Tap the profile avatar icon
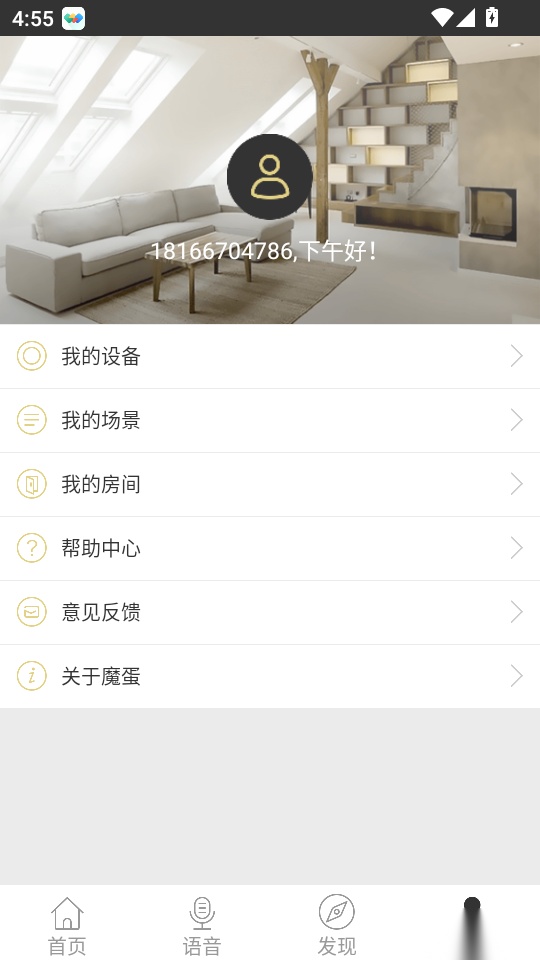 coord(269,176)
